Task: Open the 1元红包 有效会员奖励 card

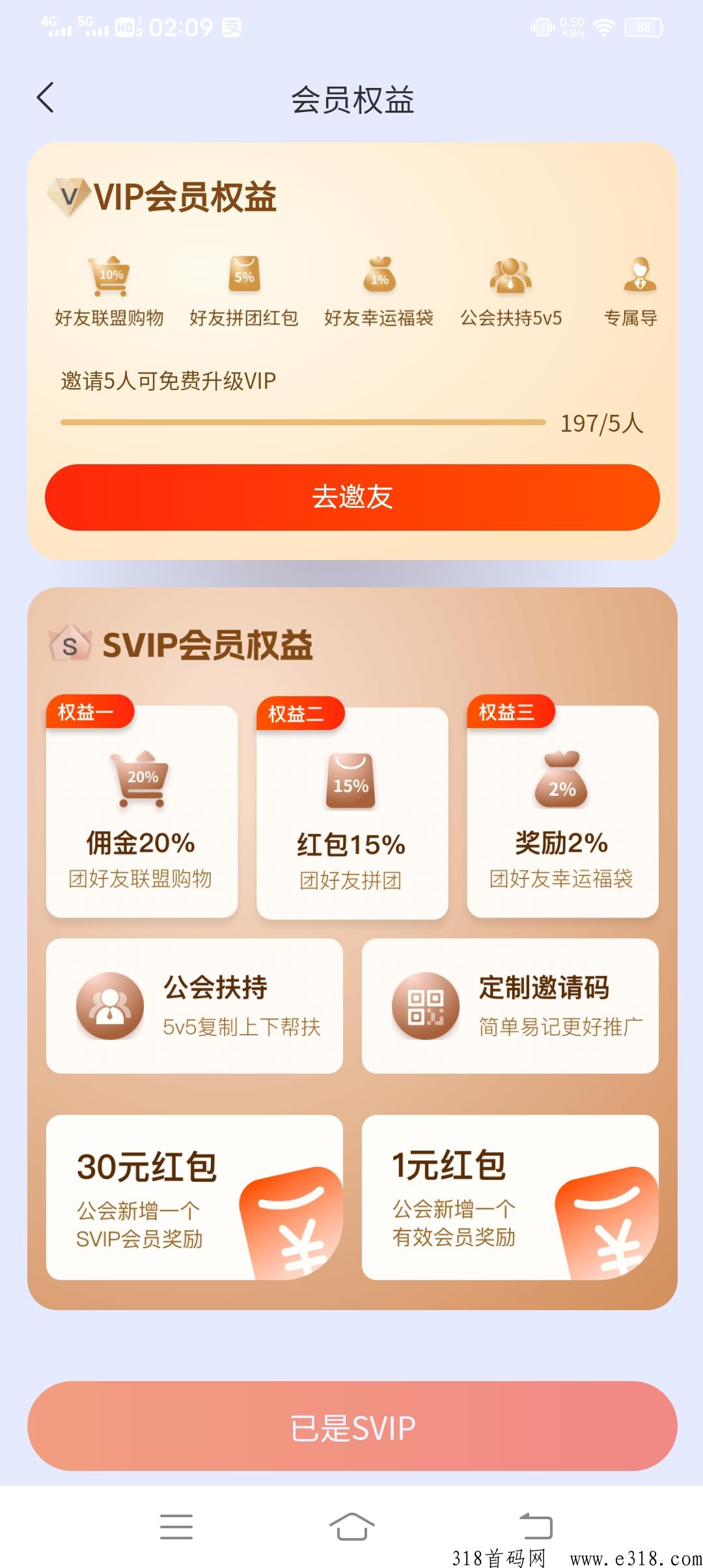Action: point(510,1197)
